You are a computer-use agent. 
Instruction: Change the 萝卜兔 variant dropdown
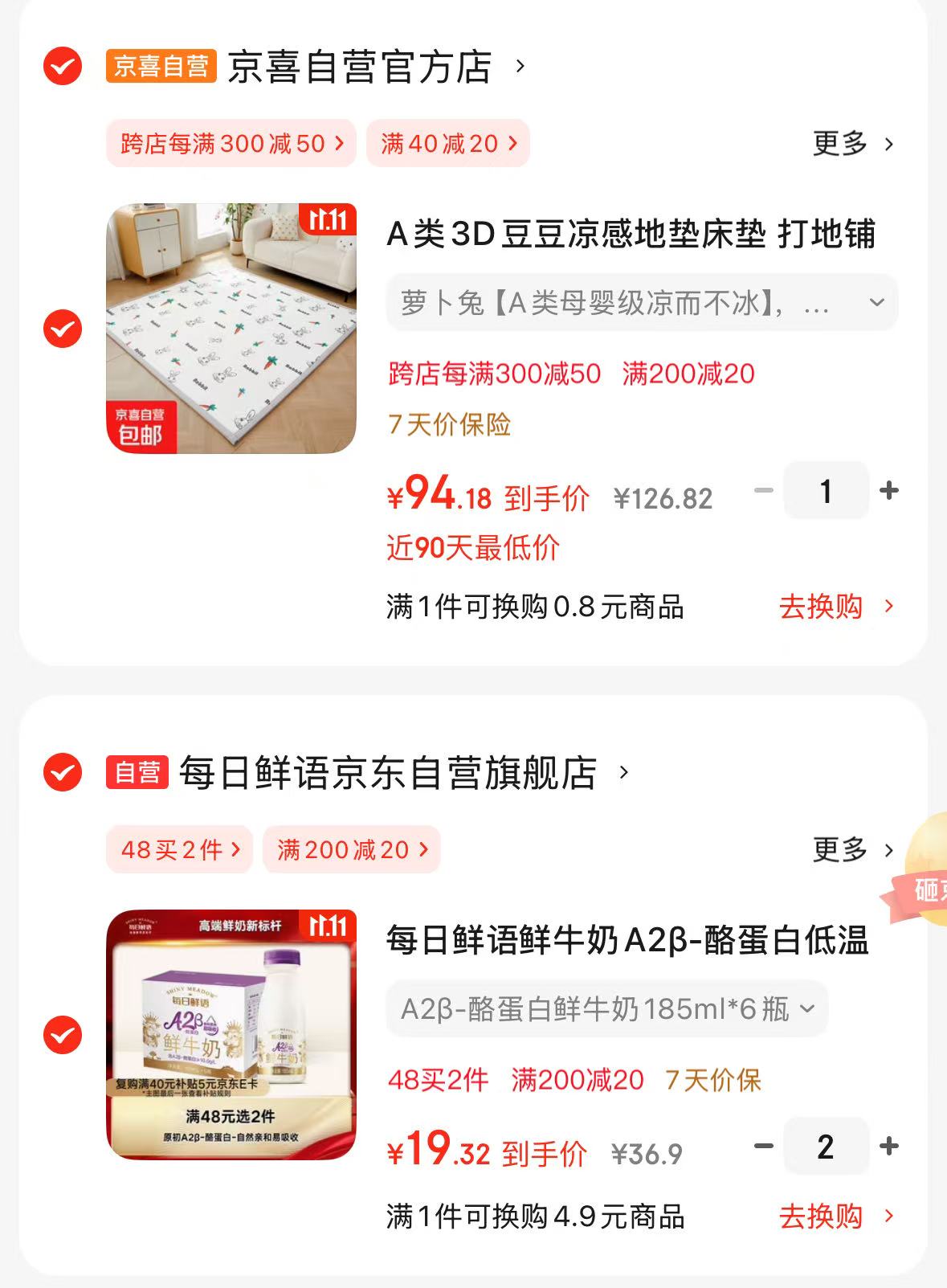[641, 303]
